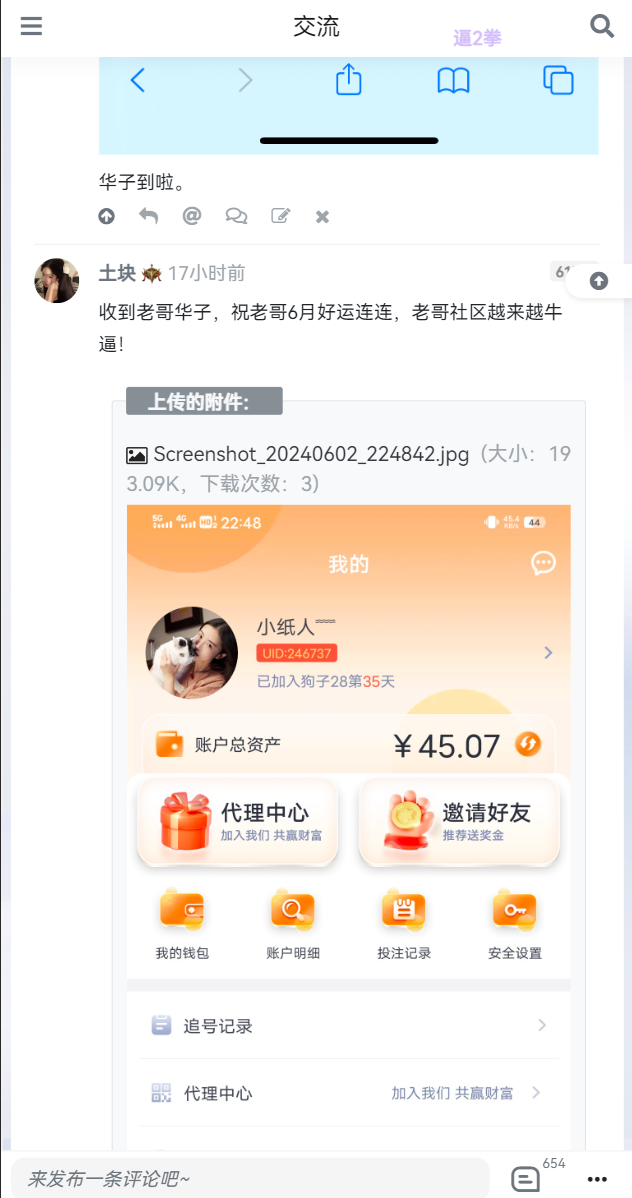Edit the 华子到啦 comment
The image size is (632, 1198).
point(281,216)
